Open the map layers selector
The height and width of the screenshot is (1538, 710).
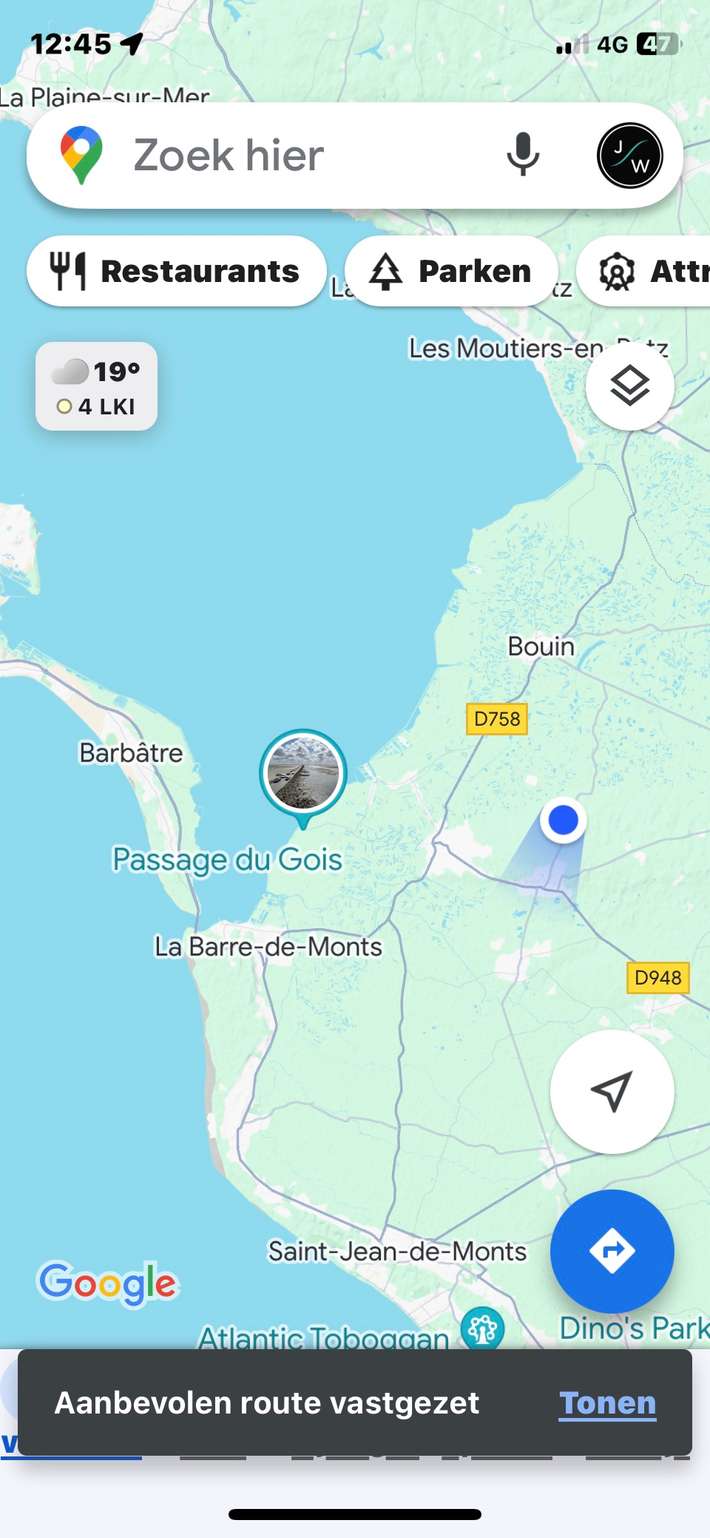pos(630,387)
